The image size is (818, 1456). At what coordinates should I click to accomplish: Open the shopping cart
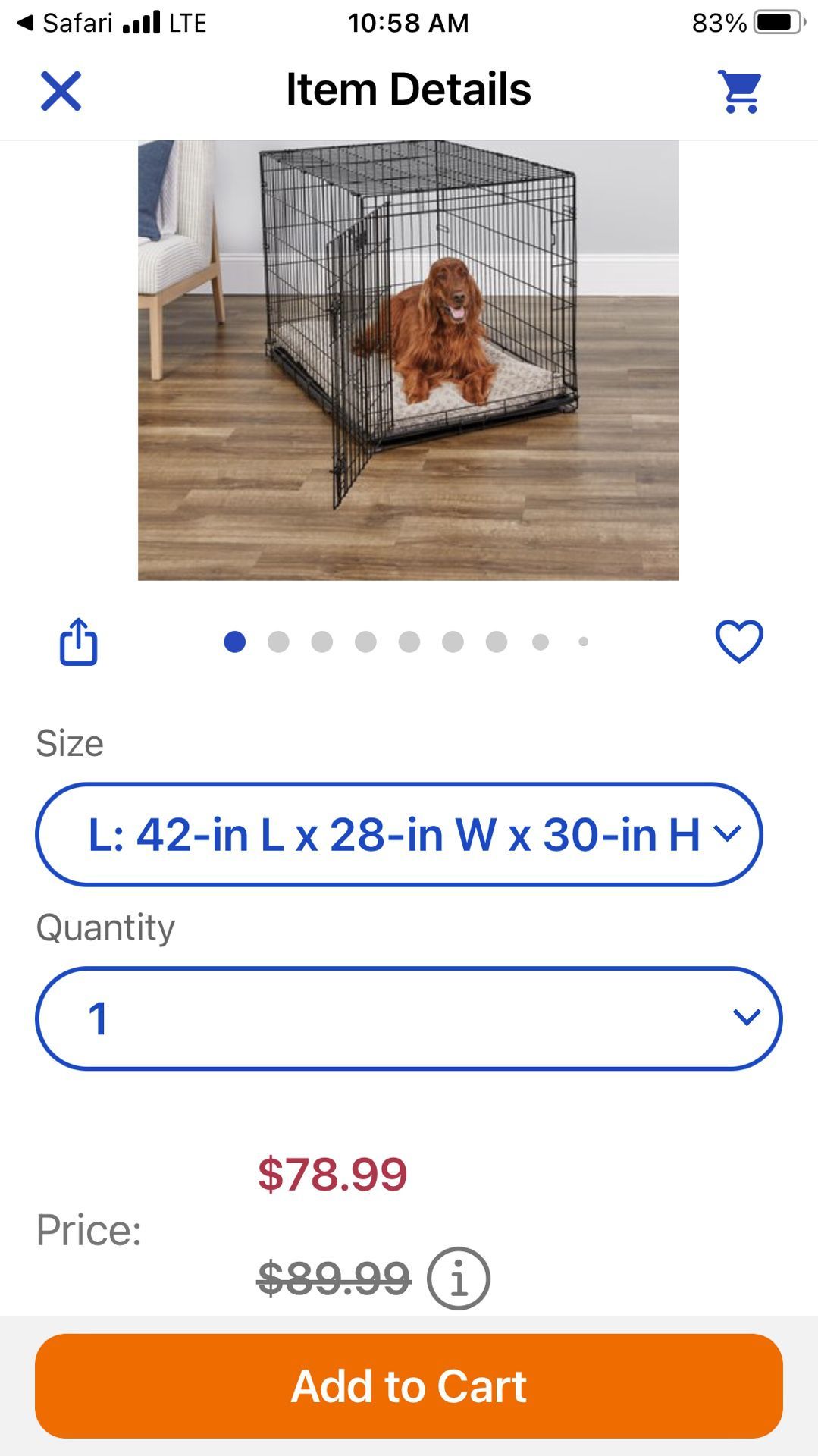click(x=740, y=92)
